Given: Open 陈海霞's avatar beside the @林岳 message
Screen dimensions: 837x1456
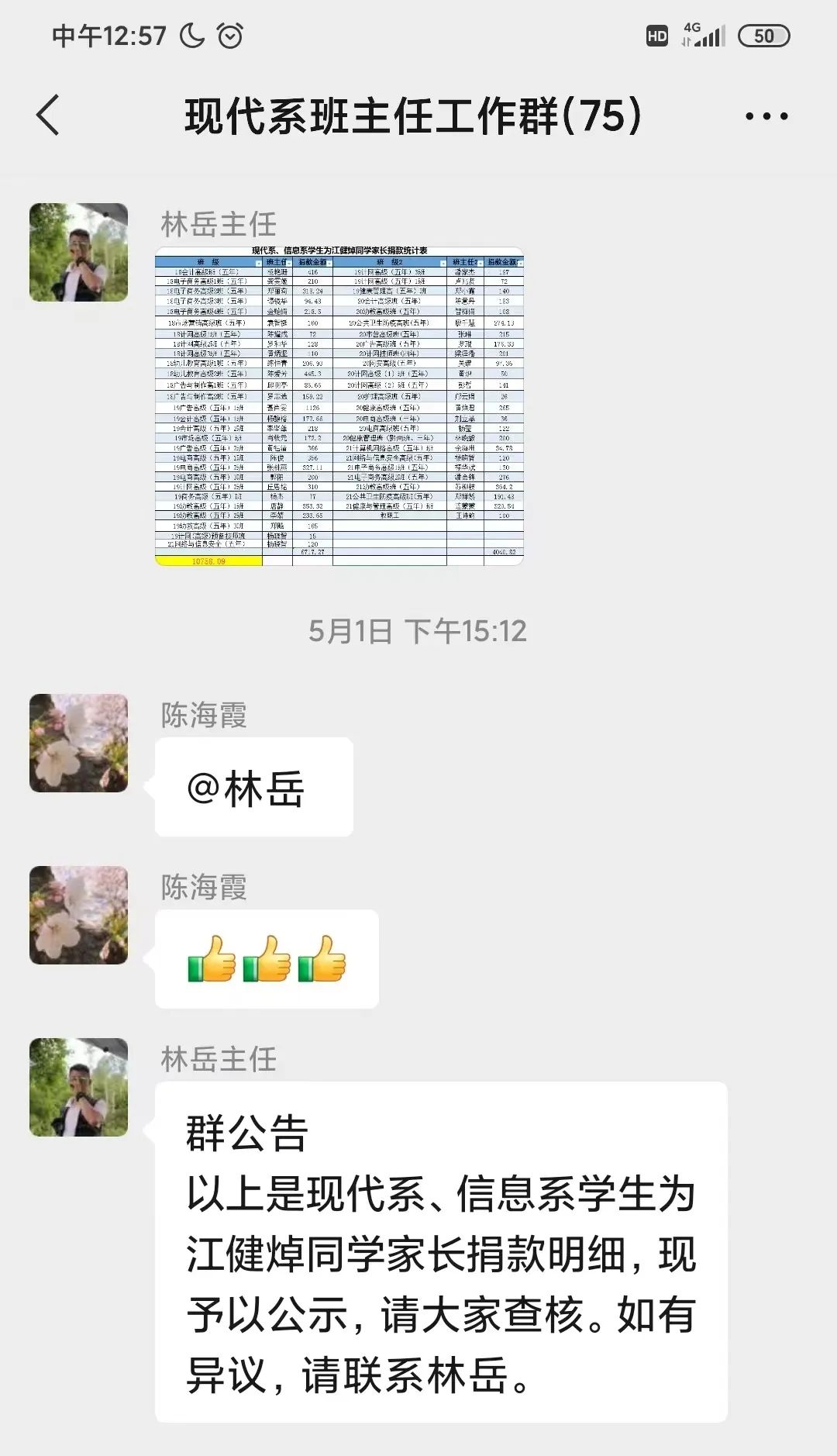Looking at the screenshot, I should [78, 743].
